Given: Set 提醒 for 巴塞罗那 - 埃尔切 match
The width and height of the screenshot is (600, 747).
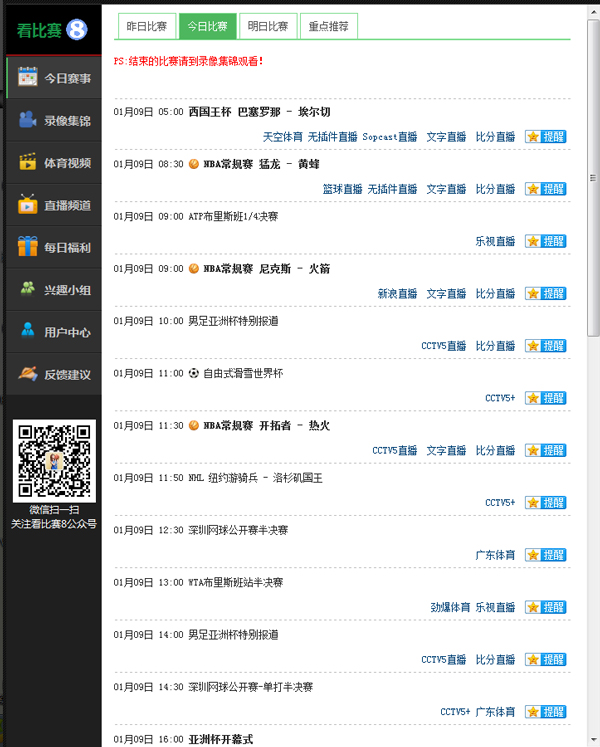Looking at the screenshot, I should coord(546,136).
